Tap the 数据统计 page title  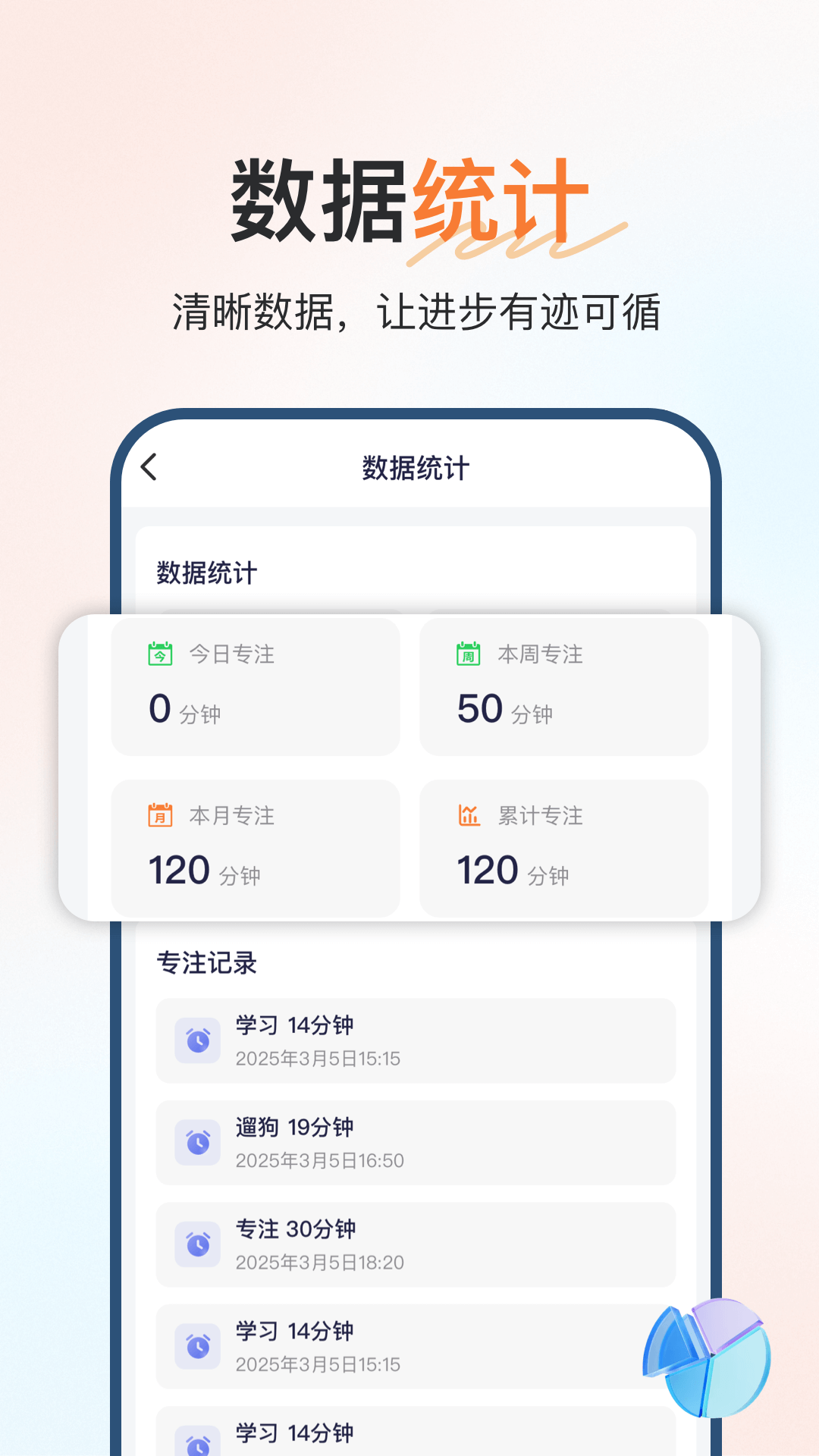(x=415, y=468)
